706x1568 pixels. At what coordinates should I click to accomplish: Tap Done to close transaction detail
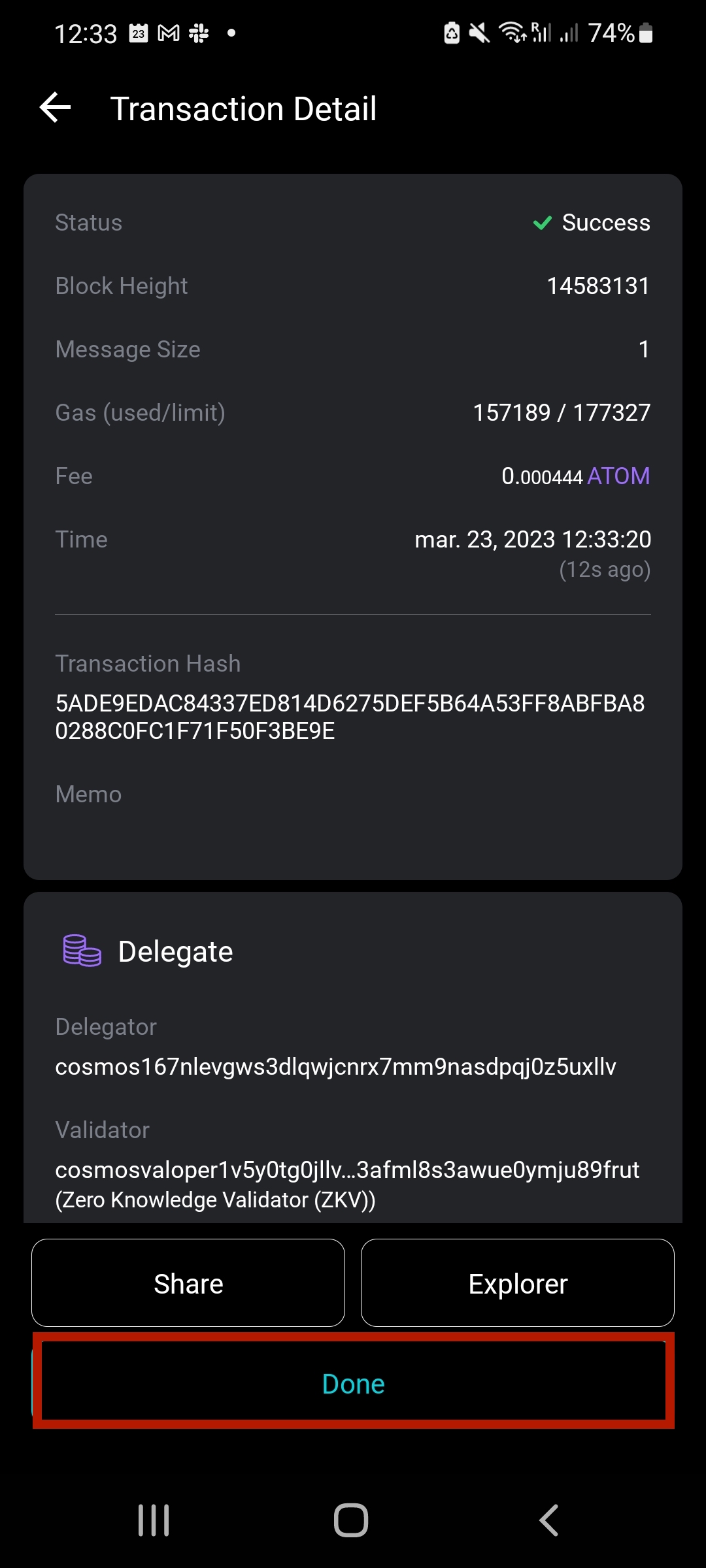tap(353, 1384)
